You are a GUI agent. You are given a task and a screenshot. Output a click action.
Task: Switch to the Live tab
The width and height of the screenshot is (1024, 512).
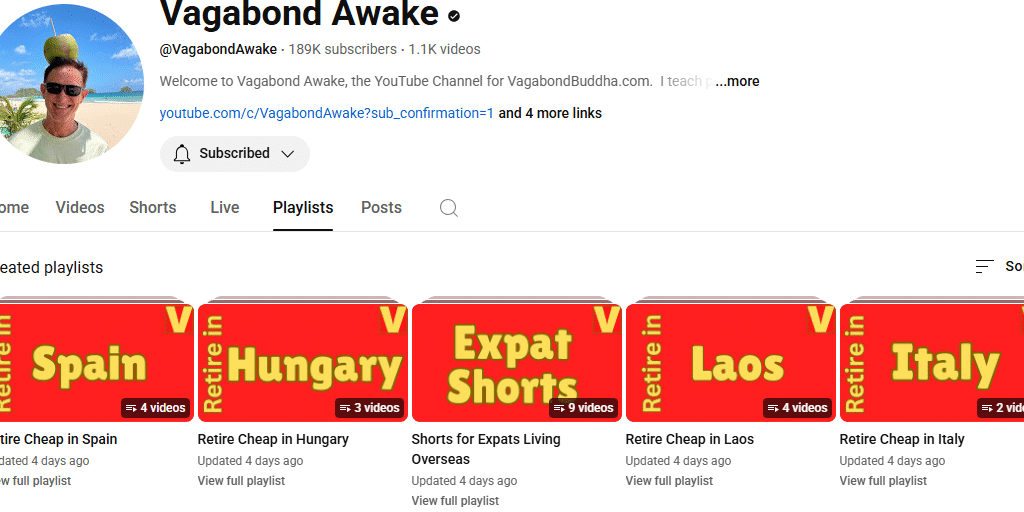tap(224, 207)
